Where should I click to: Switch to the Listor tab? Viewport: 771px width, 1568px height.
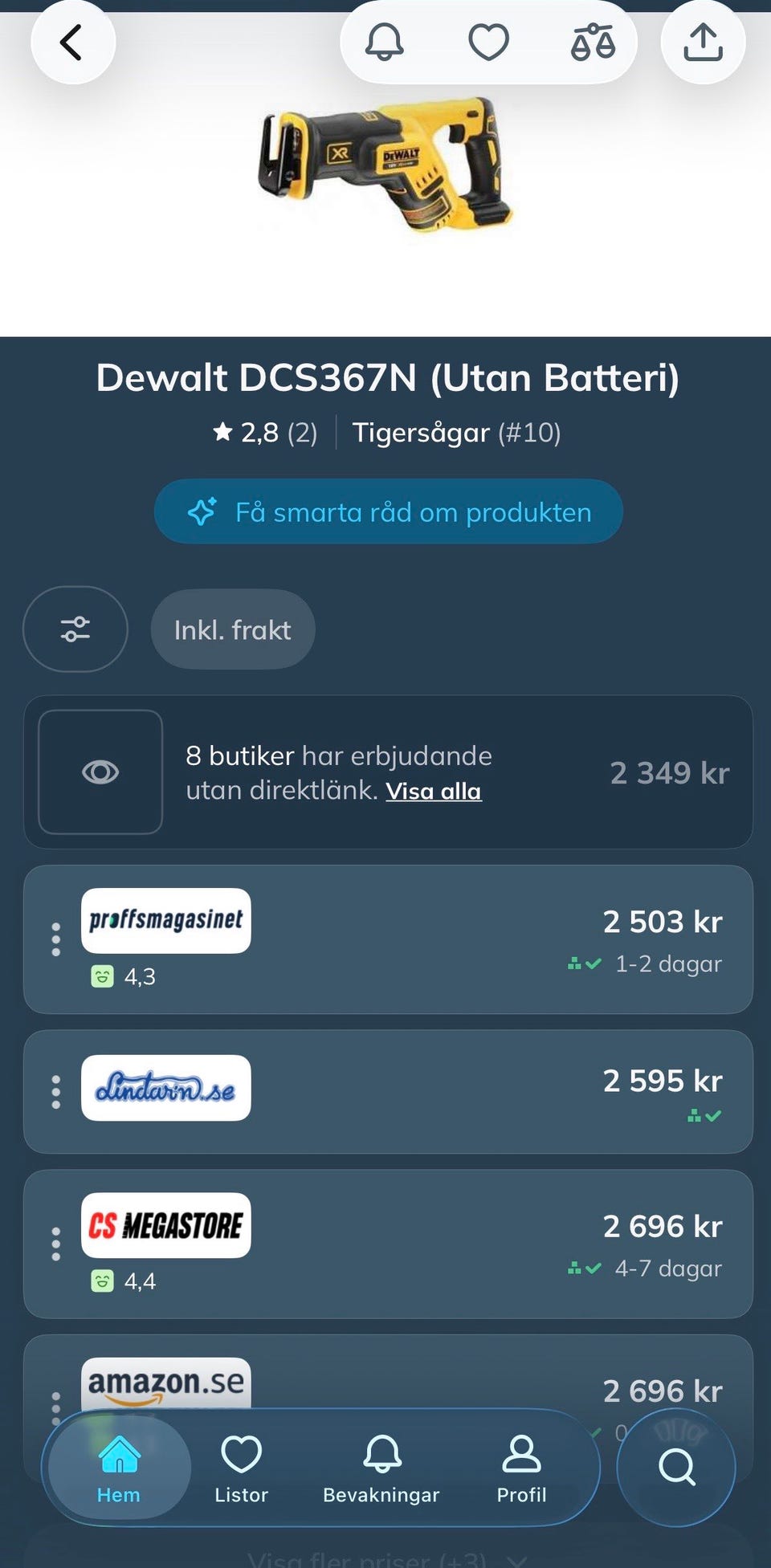pos(241,1468)
